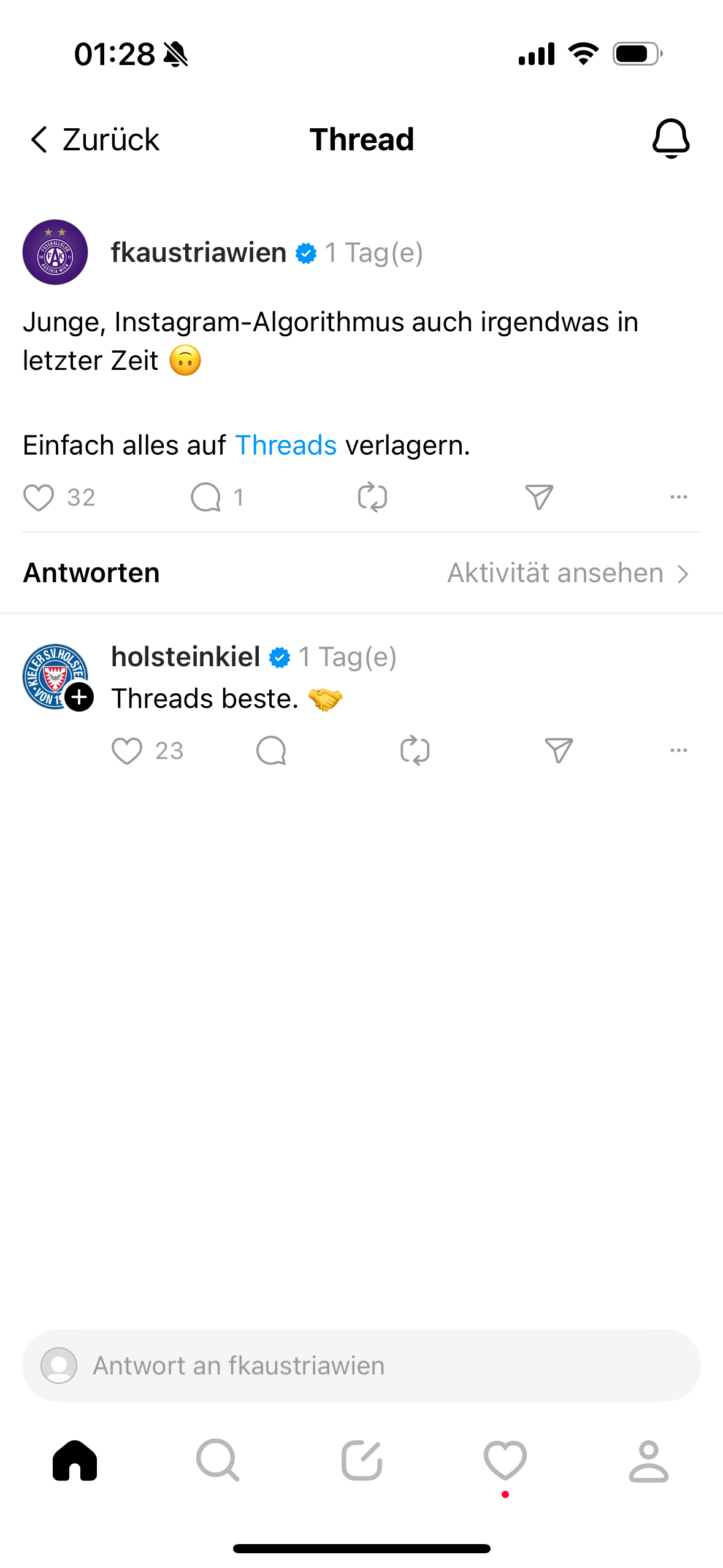723x1568 pixels.
Task: Like the fkaustriawien post
Action: tap(39, 497)
